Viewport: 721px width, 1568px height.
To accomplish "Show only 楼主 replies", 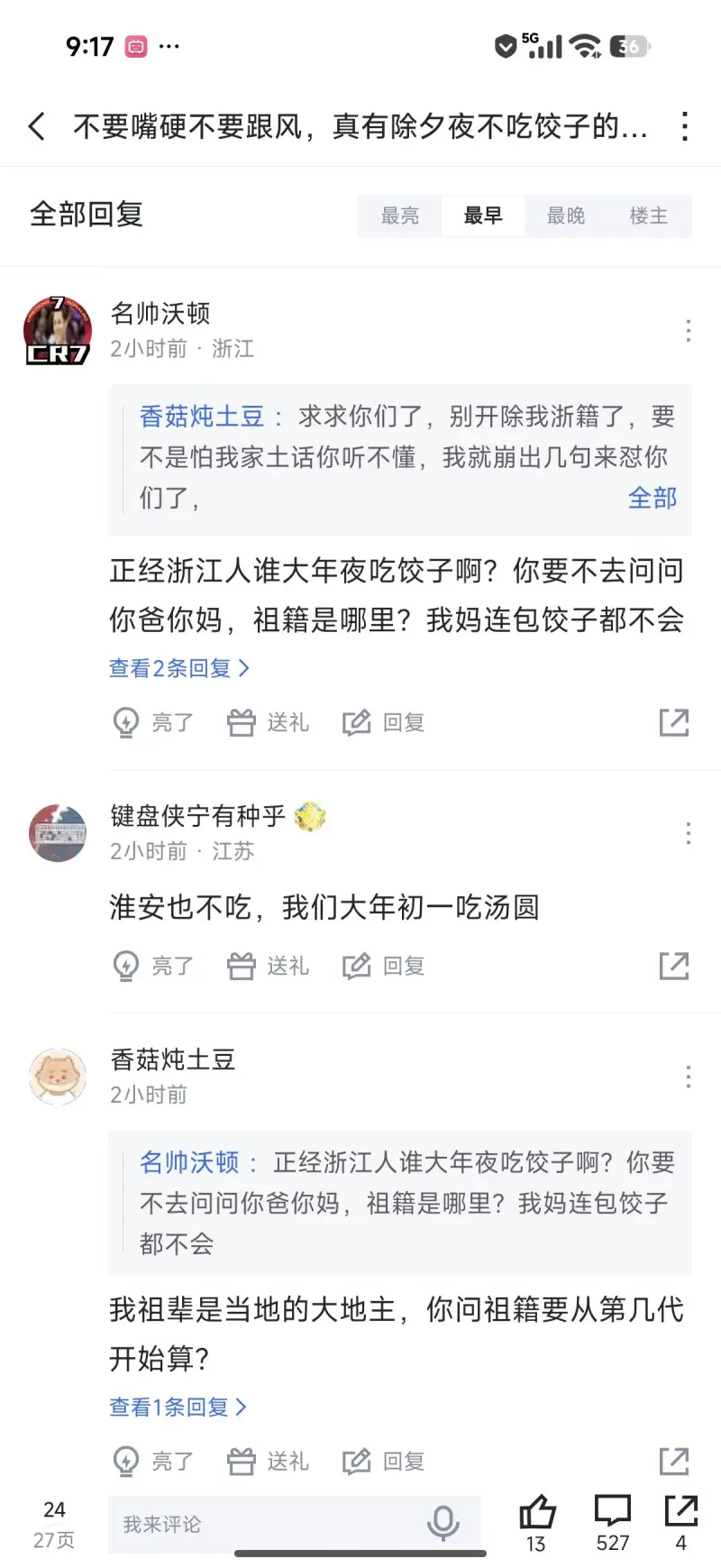I will pyautogui.click(x=648, y=216).
